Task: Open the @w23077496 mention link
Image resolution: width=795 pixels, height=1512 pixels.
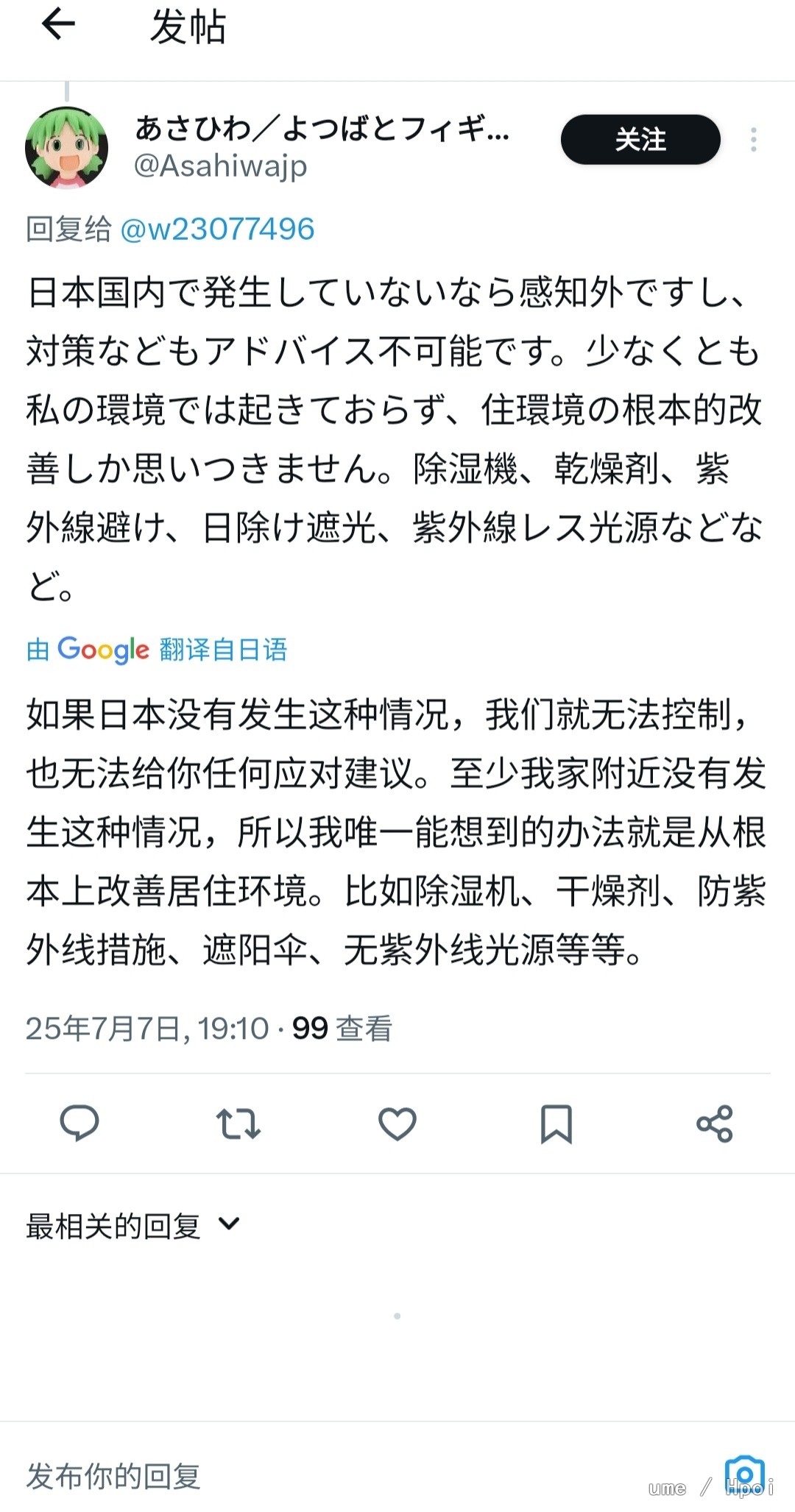Action: coord(217,230)
